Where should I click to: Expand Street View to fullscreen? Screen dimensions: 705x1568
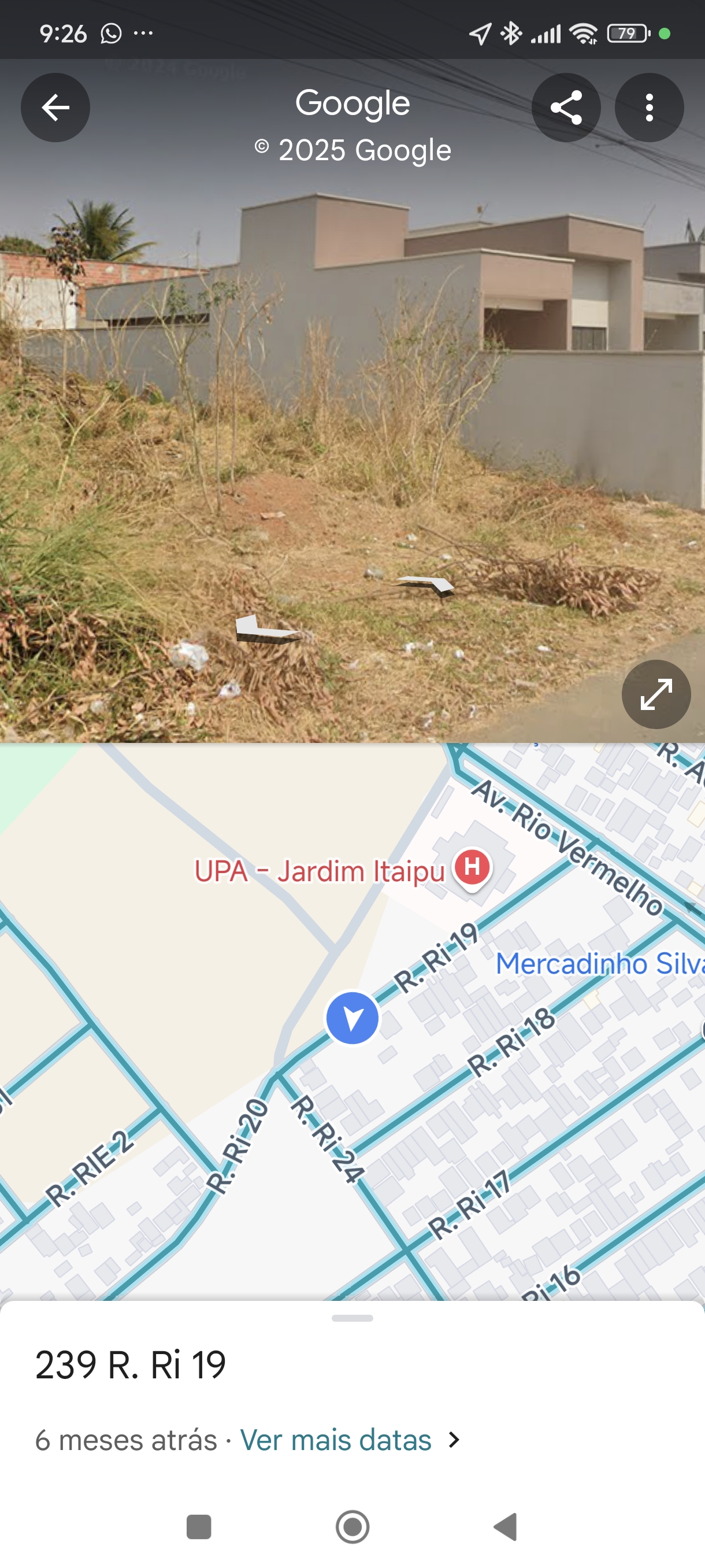pos(656,696)
